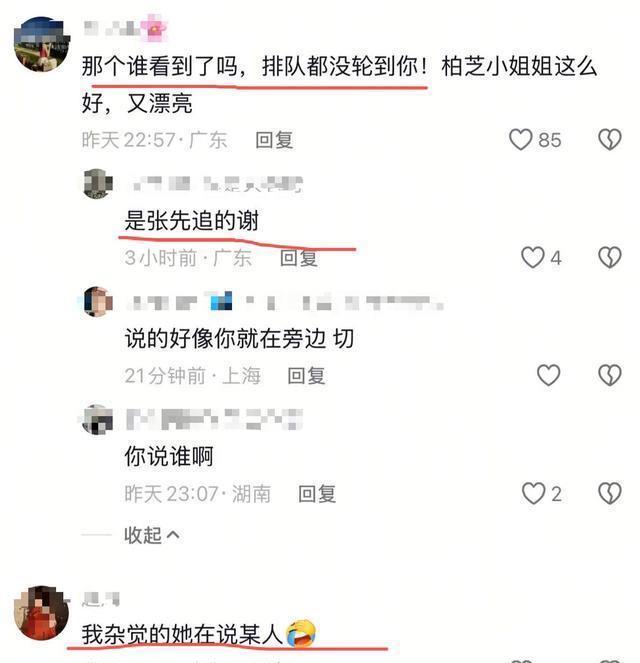Collapse replies with 收起

click(x=152, y=535)
